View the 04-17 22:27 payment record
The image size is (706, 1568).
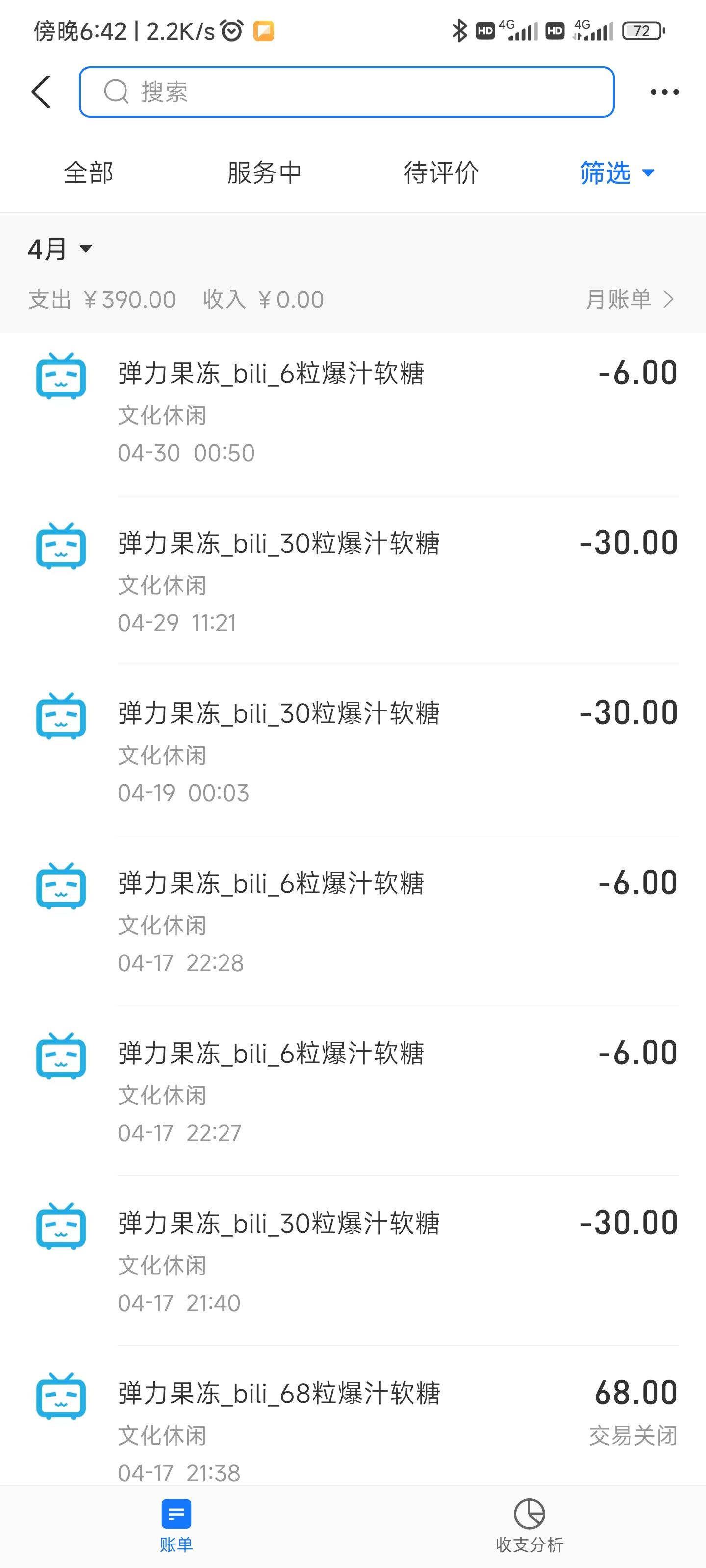pos(353,1090)
